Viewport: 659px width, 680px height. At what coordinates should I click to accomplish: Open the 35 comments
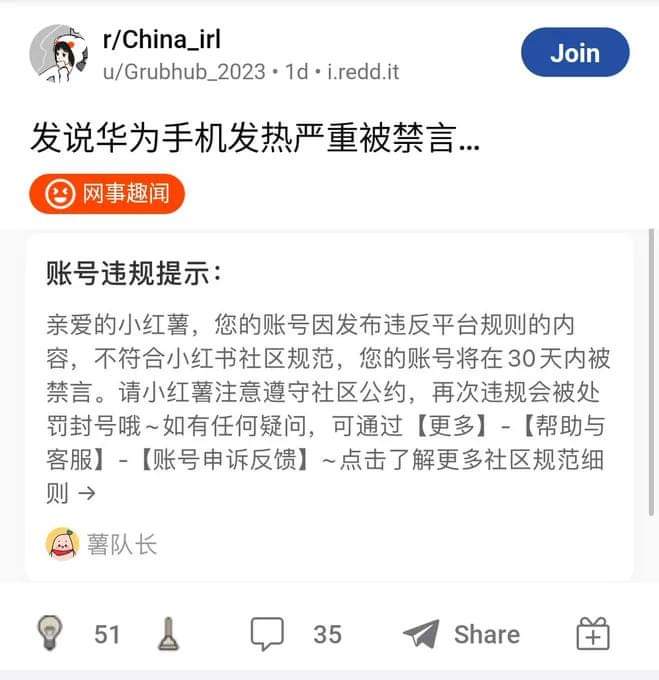(295, 634)
